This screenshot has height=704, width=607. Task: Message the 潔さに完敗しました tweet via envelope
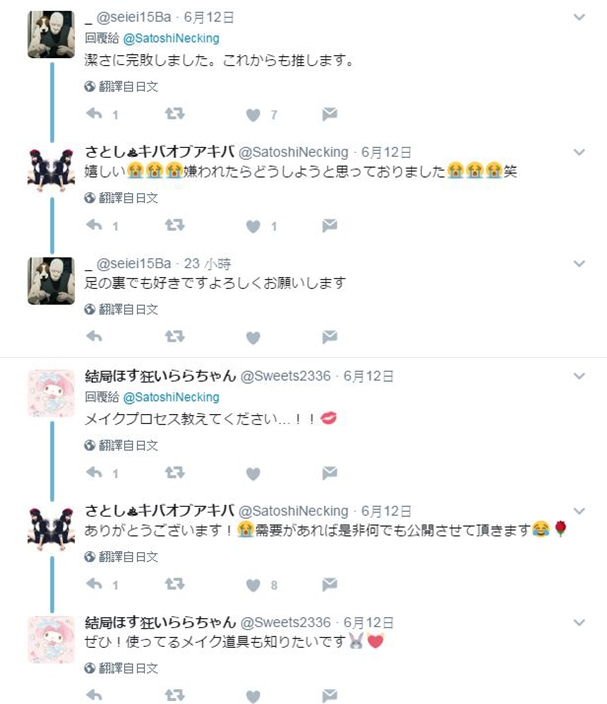(x=330, y=114)
